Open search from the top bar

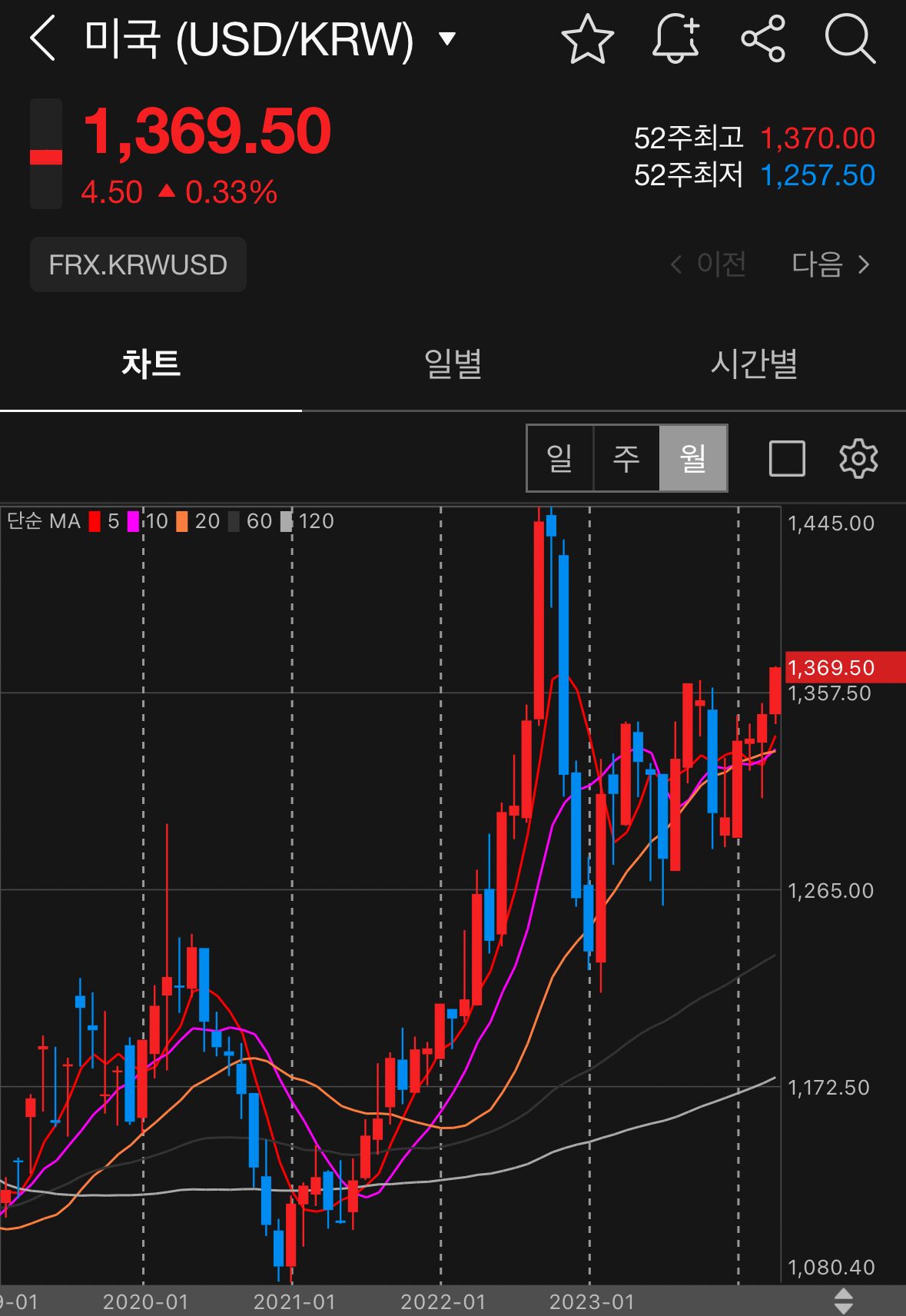[849, 40]
